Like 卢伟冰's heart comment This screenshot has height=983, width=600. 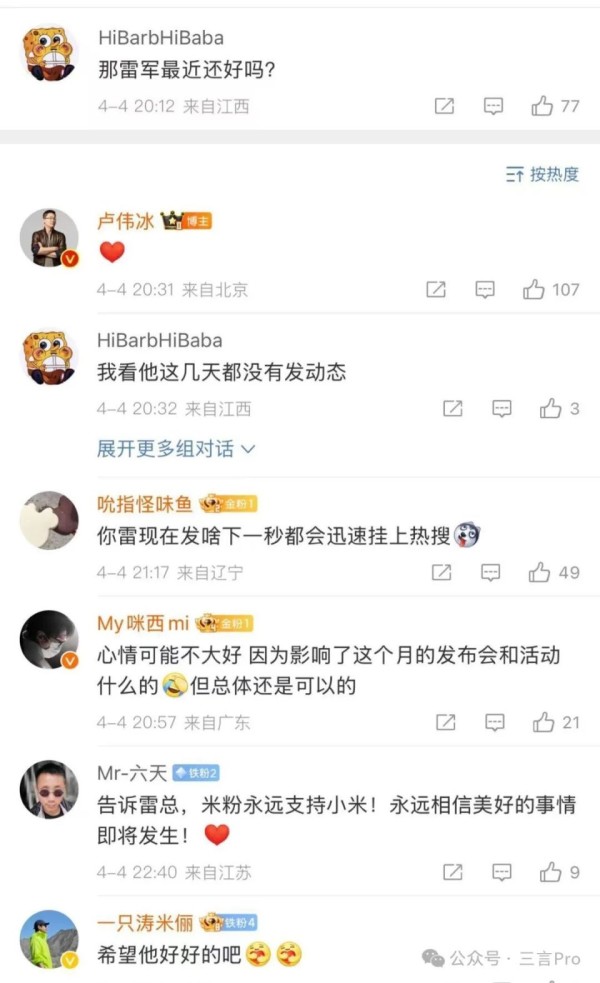tap(534, 289)
